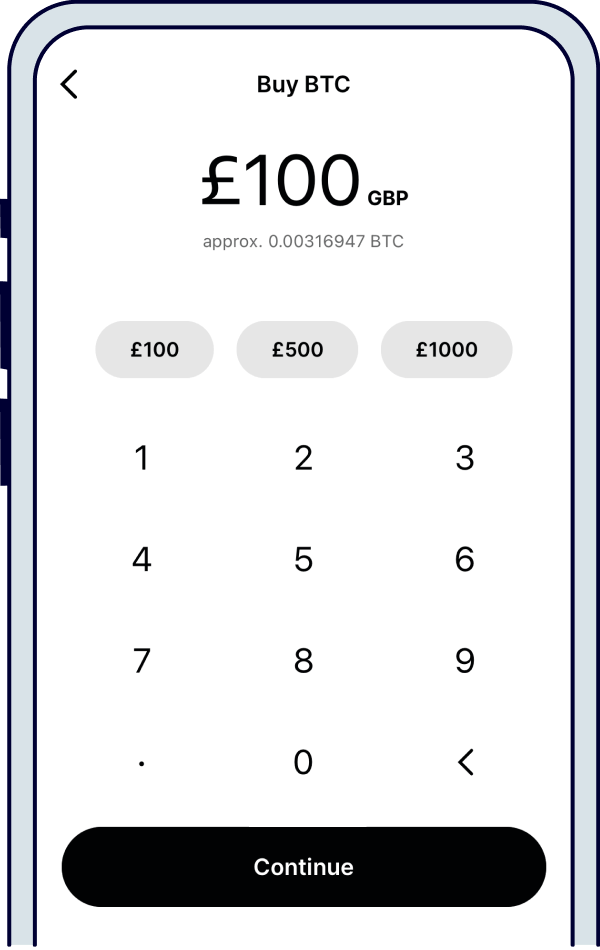
Task: Choose the £500 preset amount
Action: [297, 350]
